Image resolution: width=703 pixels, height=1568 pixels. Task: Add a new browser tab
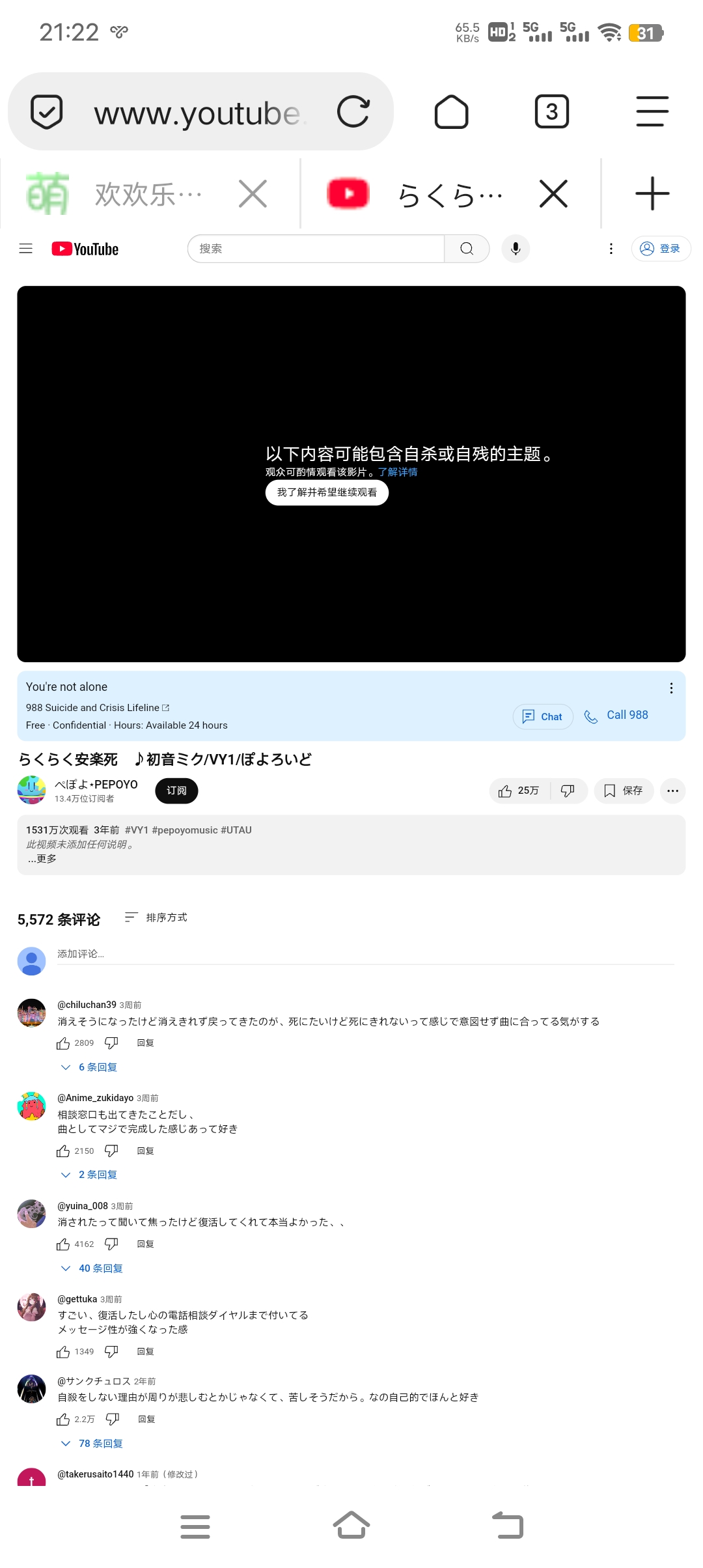652,194
